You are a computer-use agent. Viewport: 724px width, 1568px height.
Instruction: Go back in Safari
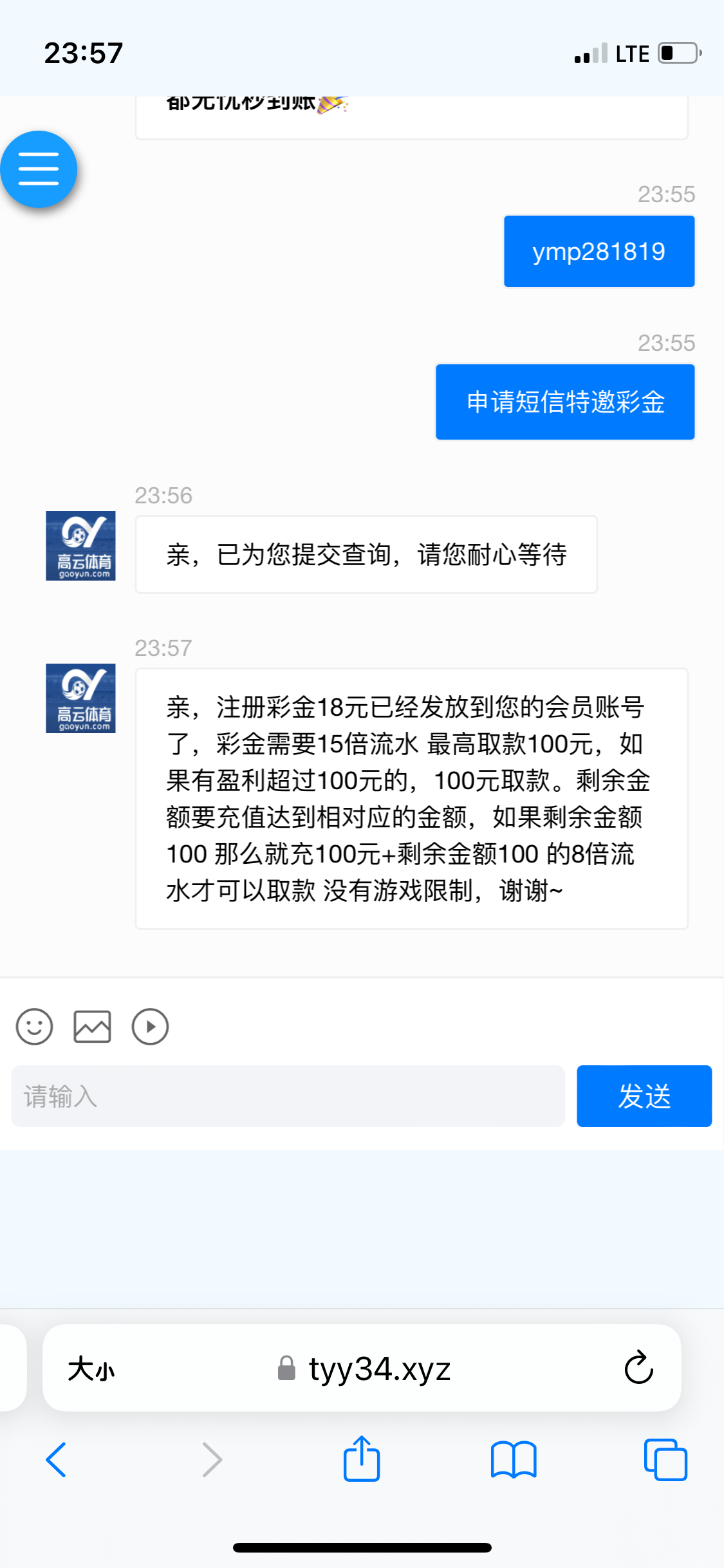click(x=57, y=1460)
